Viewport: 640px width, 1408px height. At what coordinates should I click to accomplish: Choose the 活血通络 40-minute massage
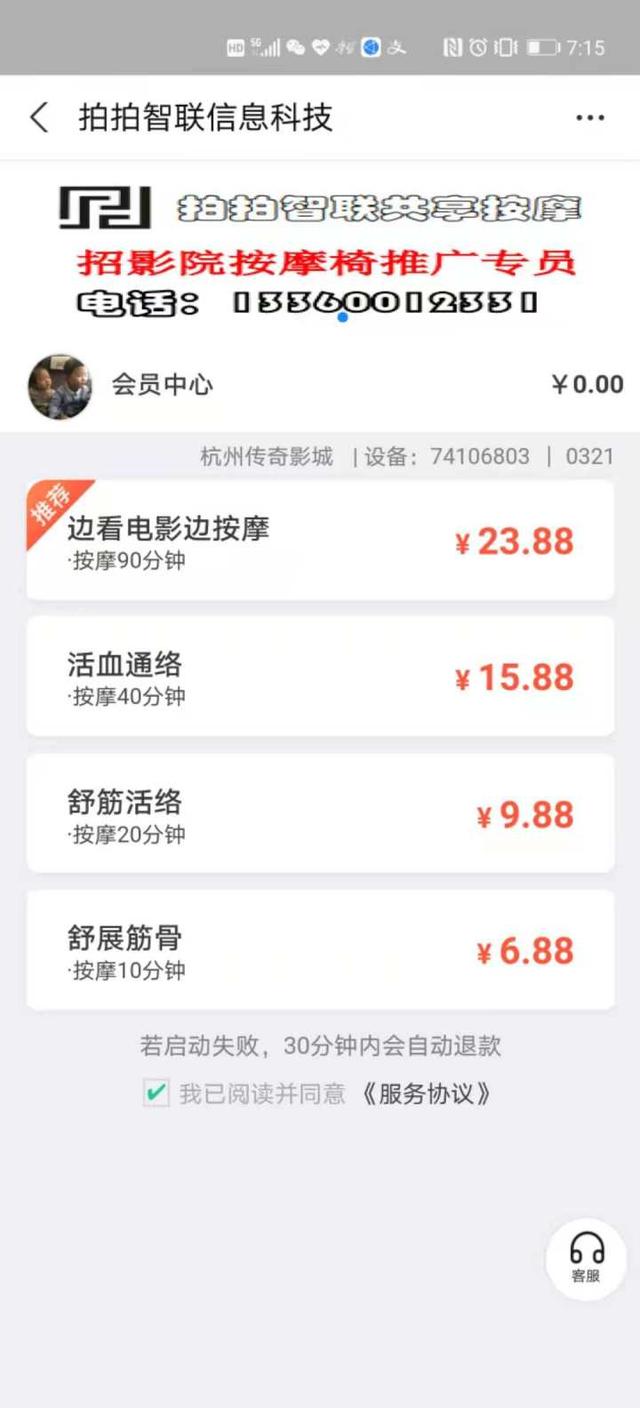pyautogui.click(x=320, y=677)
